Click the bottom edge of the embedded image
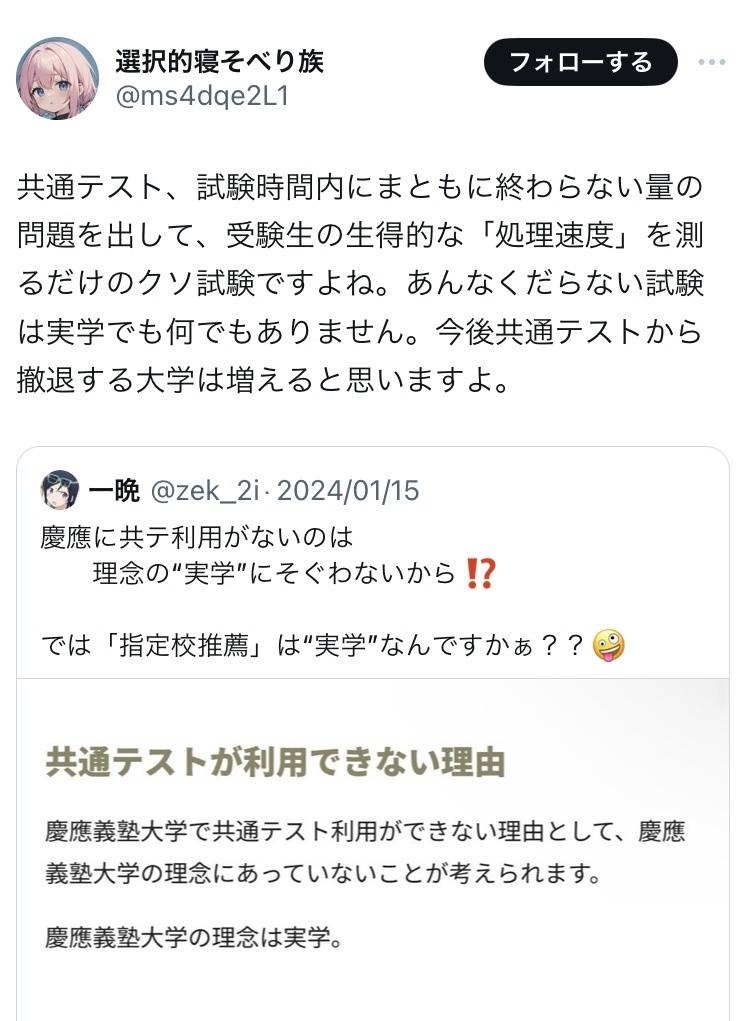Screen dimensions: 748x1021 coord(374,1015)
